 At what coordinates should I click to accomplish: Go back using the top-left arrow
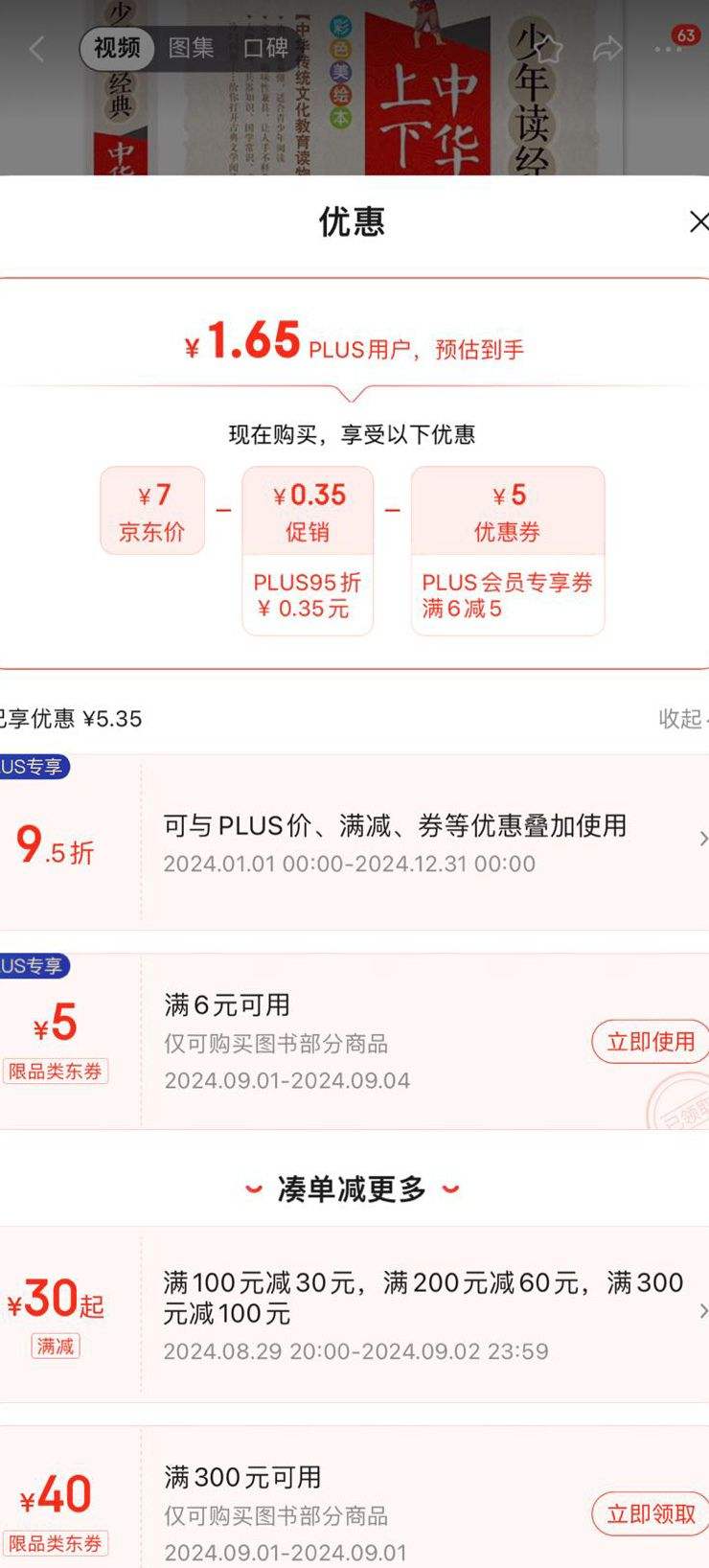click(37, 48)
